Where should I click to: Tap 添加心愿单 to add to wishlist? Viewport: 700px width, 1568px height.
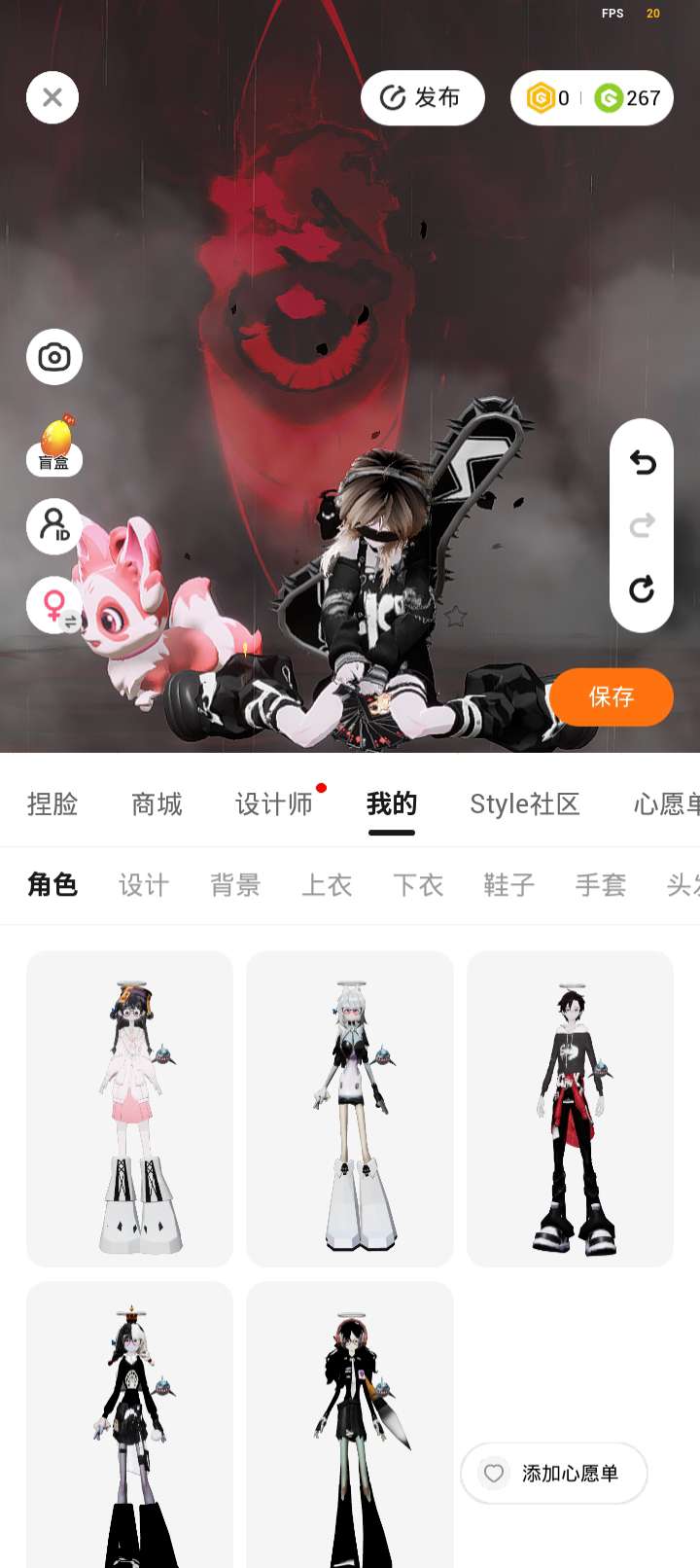[x=554, y=1474]
